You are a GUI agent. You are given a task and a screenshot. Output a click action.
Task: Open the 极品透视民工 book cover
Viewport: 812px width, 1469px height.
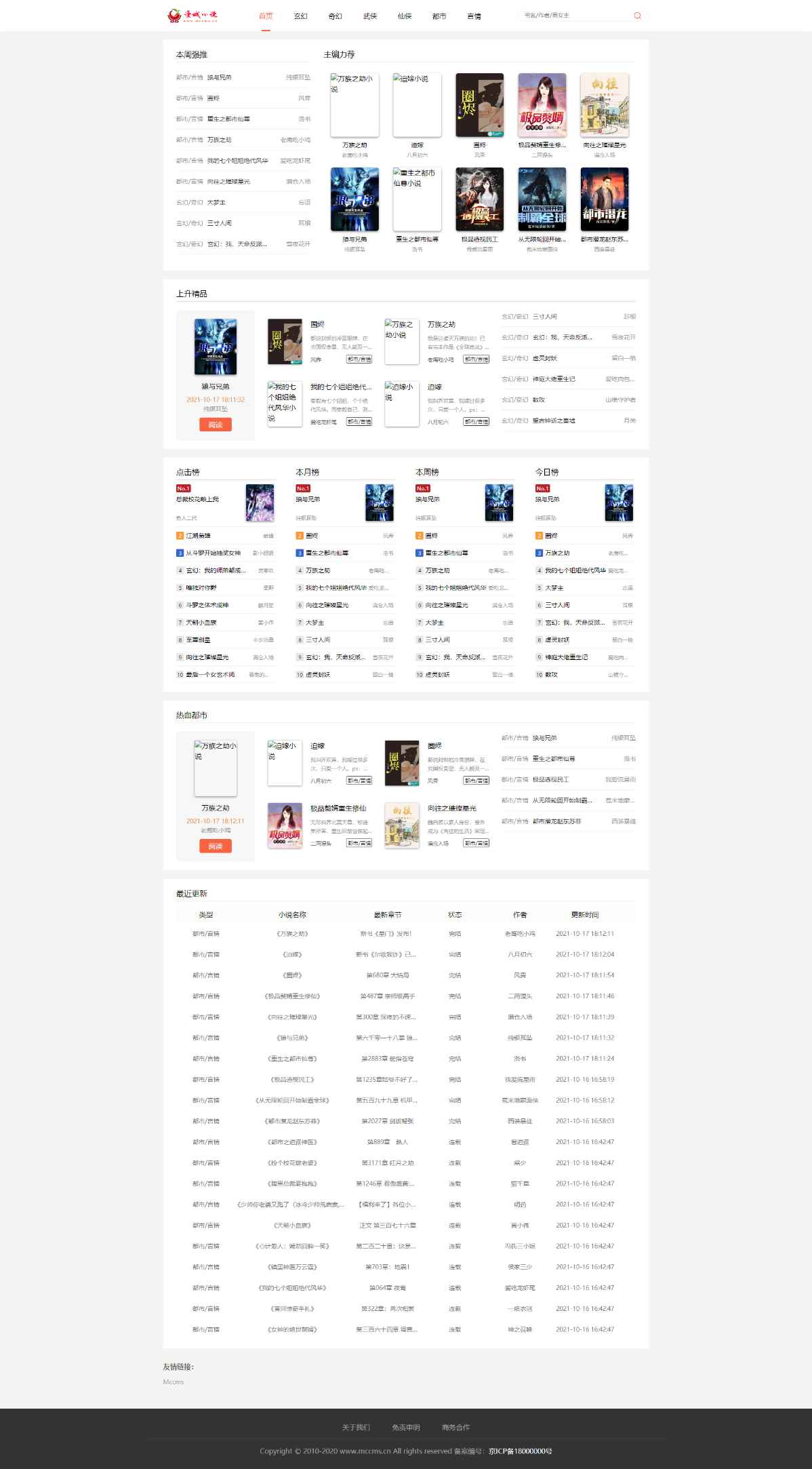[479, 199]
